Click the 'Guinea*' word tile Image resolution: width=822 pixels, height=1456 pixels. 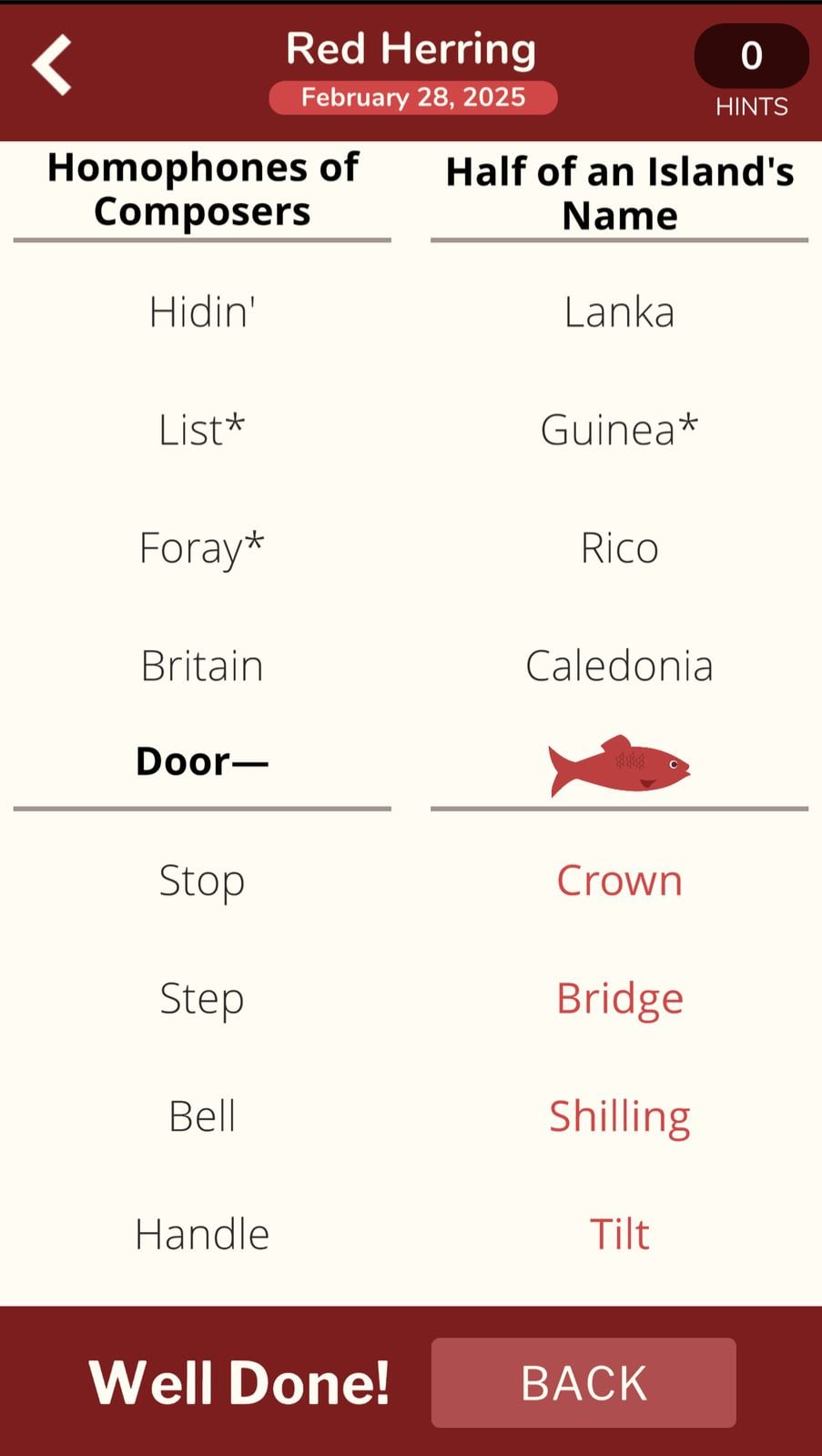tap(620, 430)
